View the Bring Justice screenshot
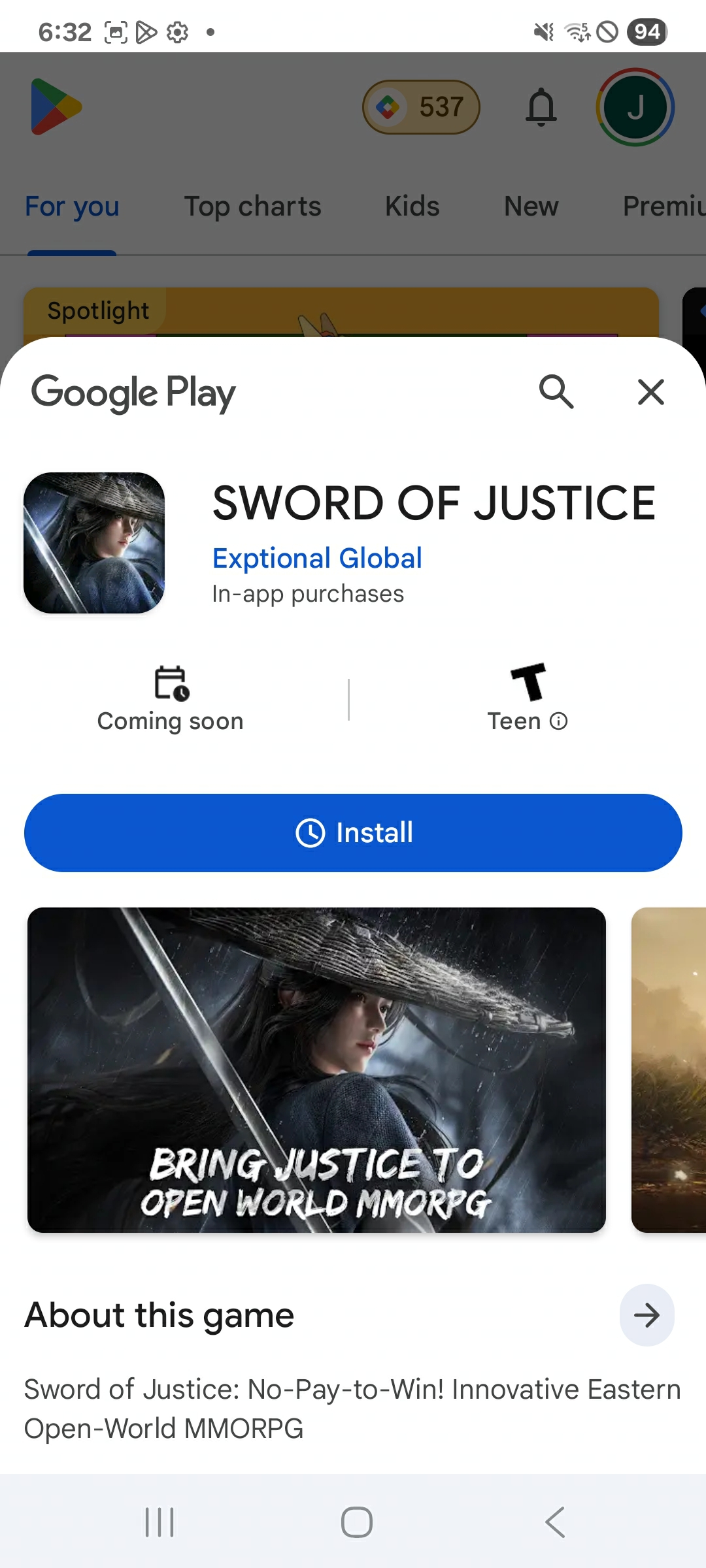 [x=316, y=1070]
